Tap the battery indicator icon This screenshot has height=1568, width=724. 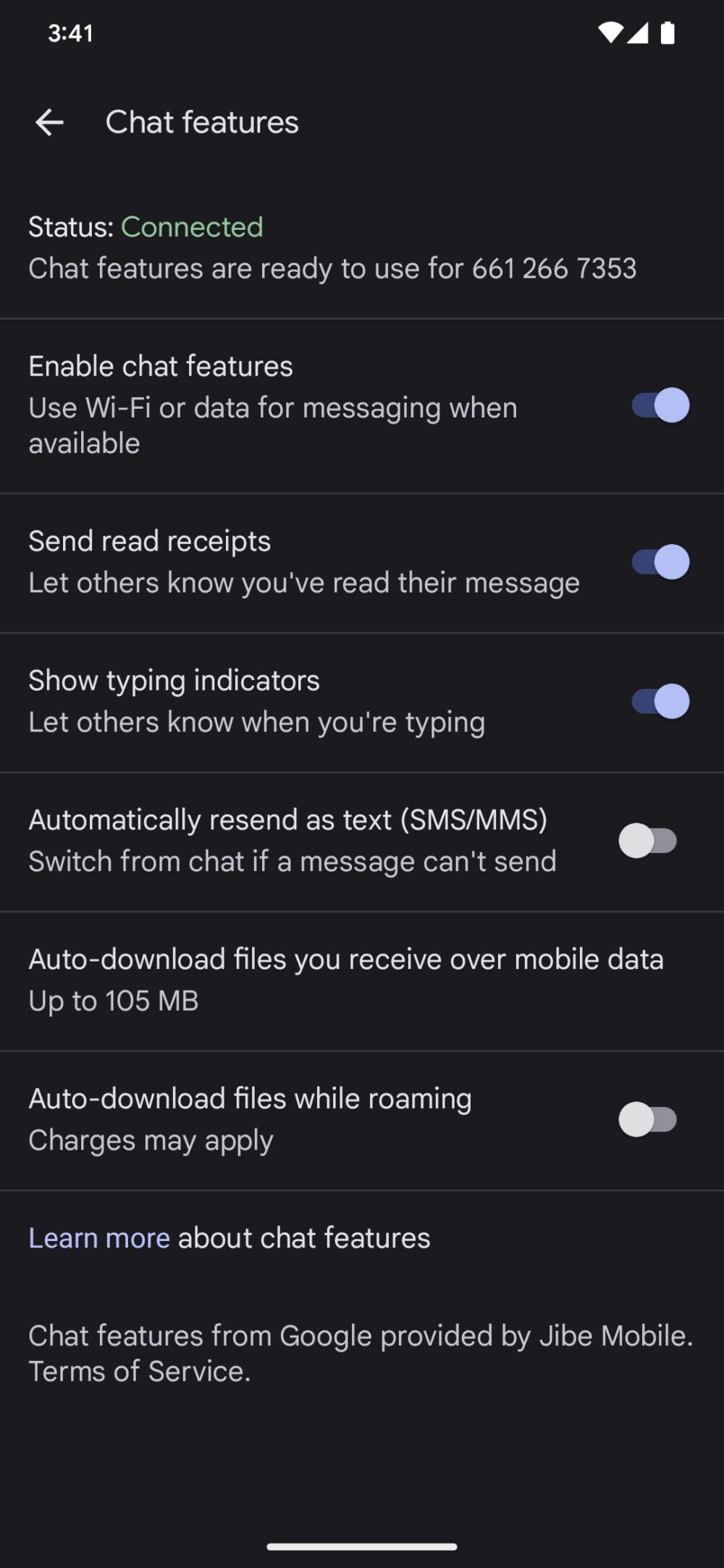point(668,33)
